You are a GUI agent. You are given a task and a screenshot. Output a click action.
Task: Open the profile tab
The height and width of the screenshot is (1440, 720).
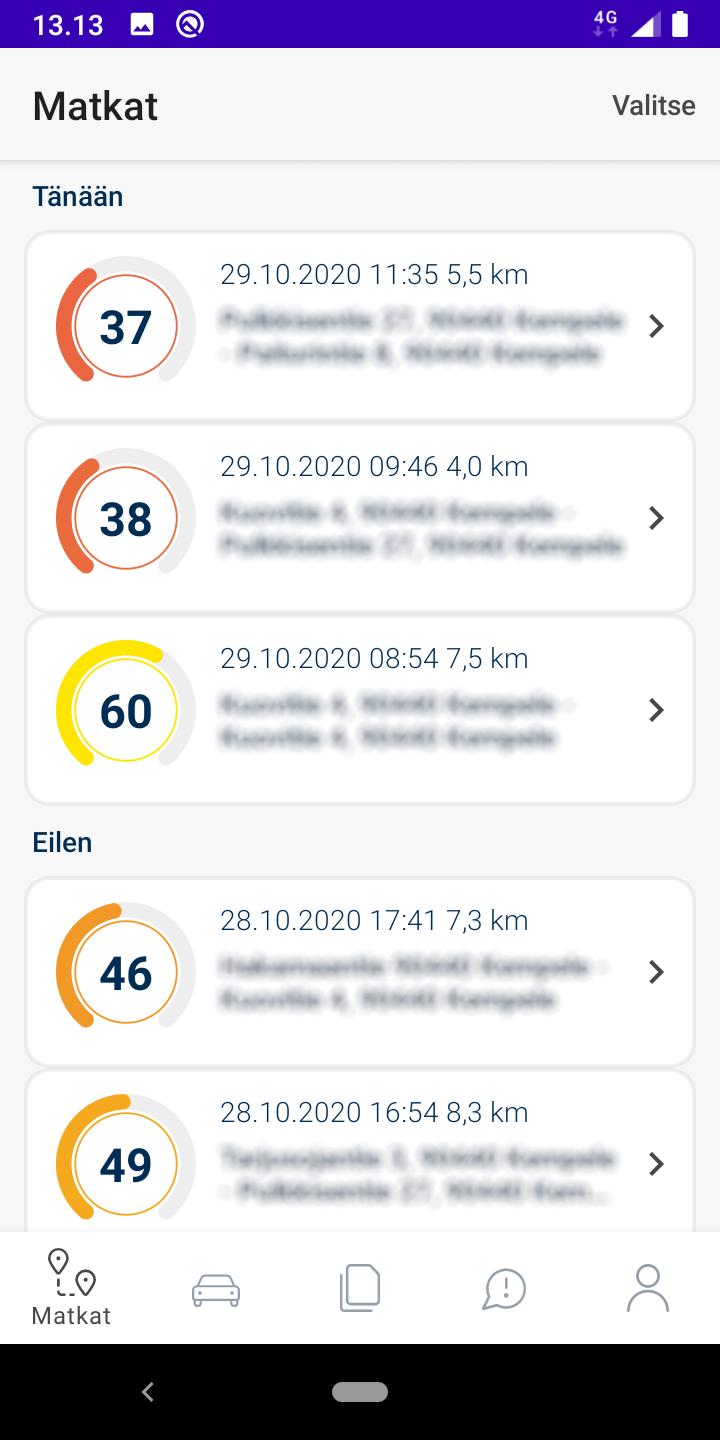point(648,1288)
